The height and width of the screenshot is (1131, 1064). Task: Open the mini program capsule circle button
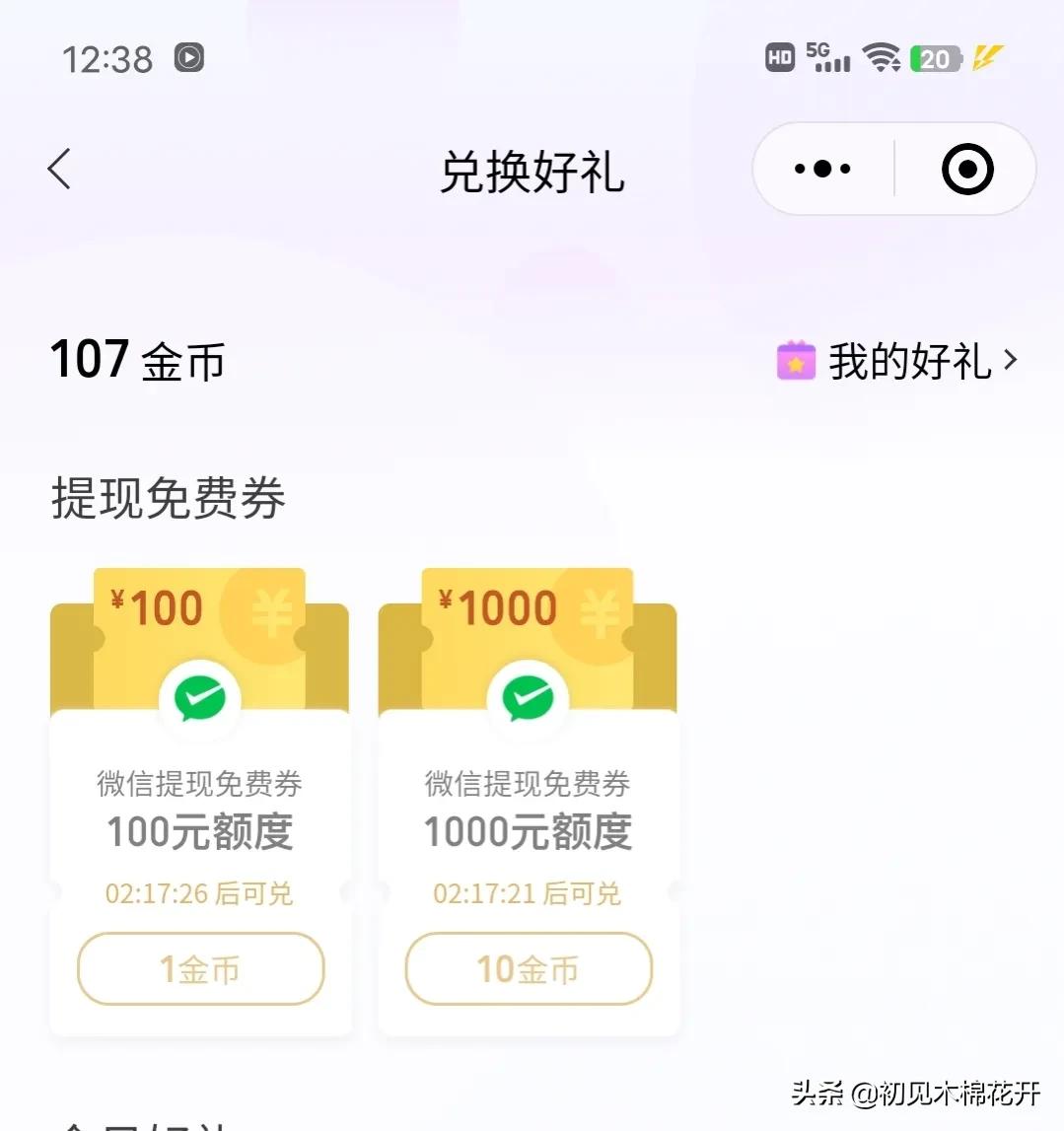click(x=965, y=169)
